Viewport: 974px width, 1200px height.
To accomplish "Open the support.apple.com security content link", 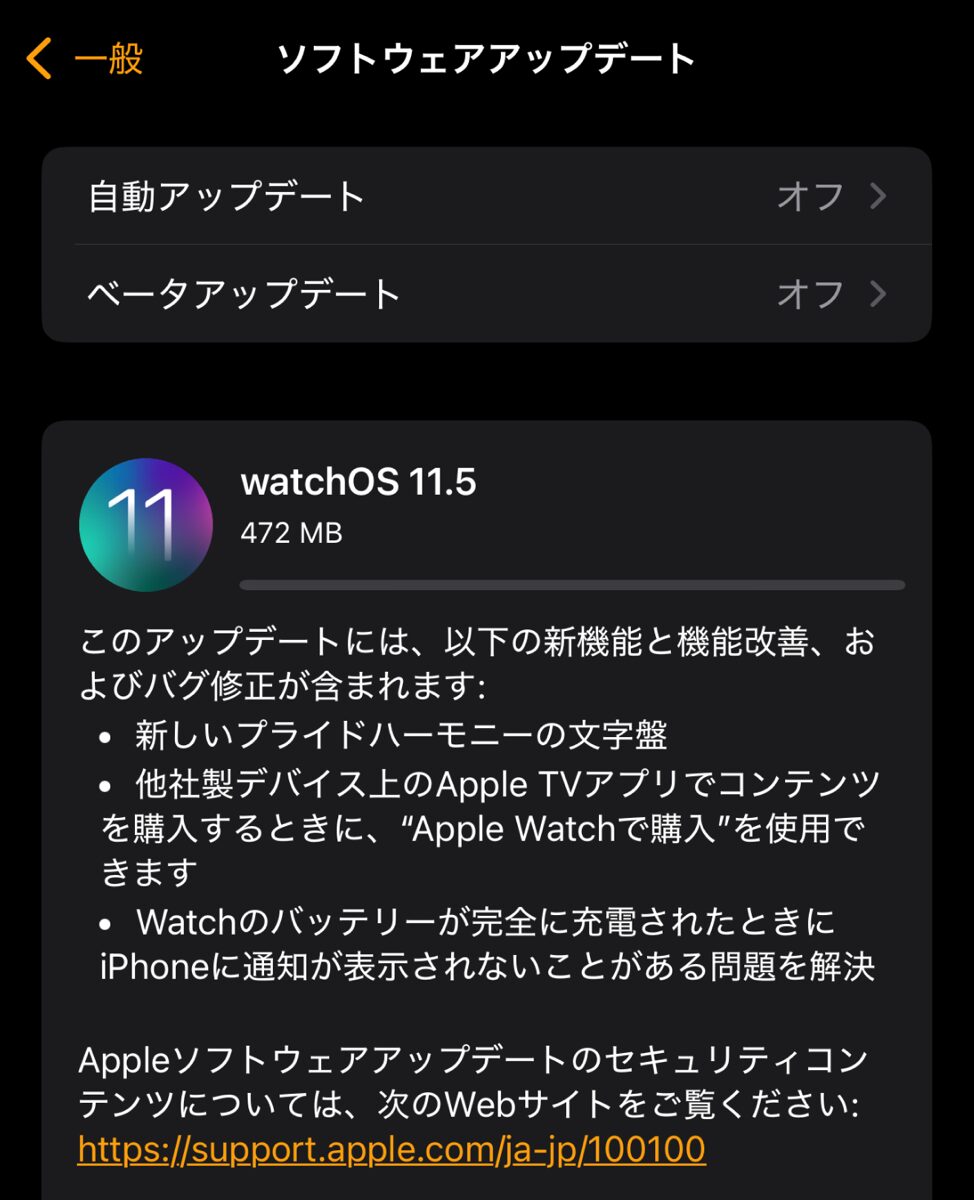I will [391, 1150].
